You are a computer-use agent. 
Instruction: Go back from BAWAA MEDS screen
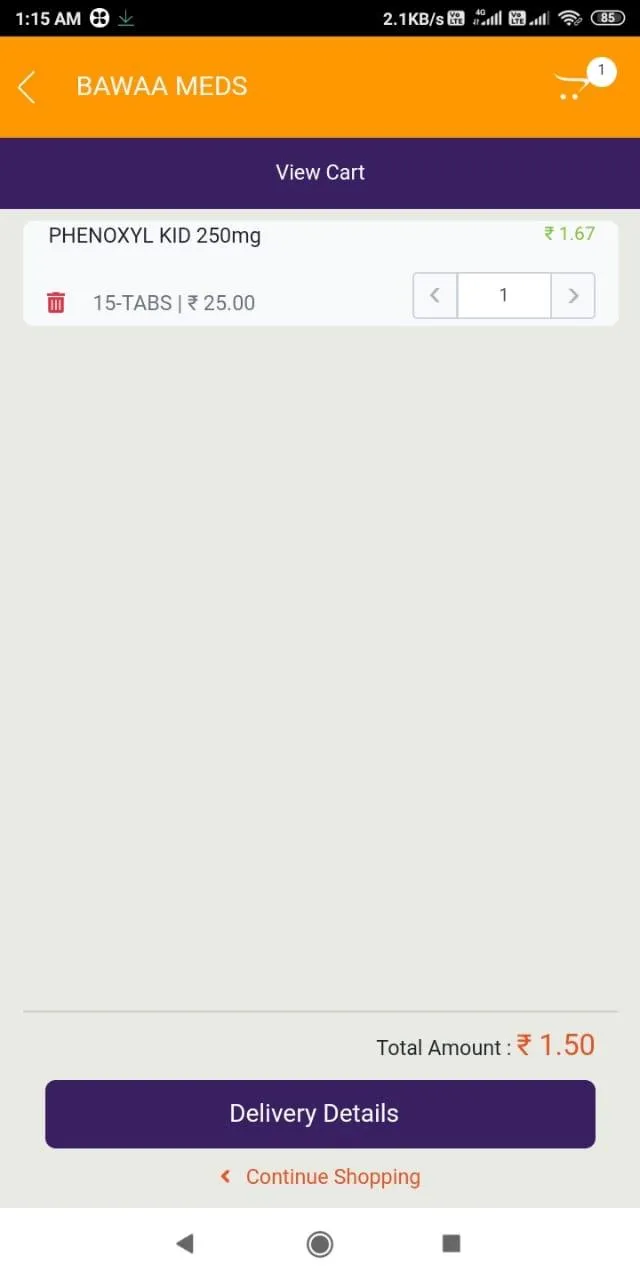tap(28, 87)
